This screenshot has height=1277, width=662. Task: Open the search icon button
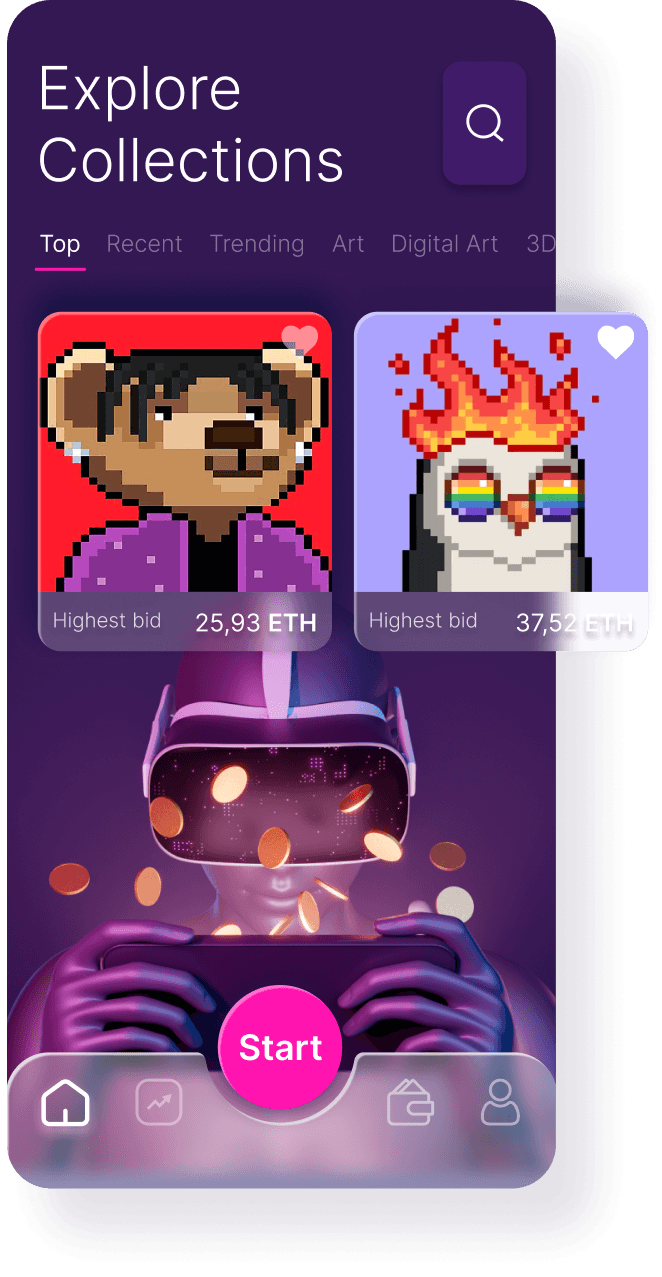(x=484, y=123)
